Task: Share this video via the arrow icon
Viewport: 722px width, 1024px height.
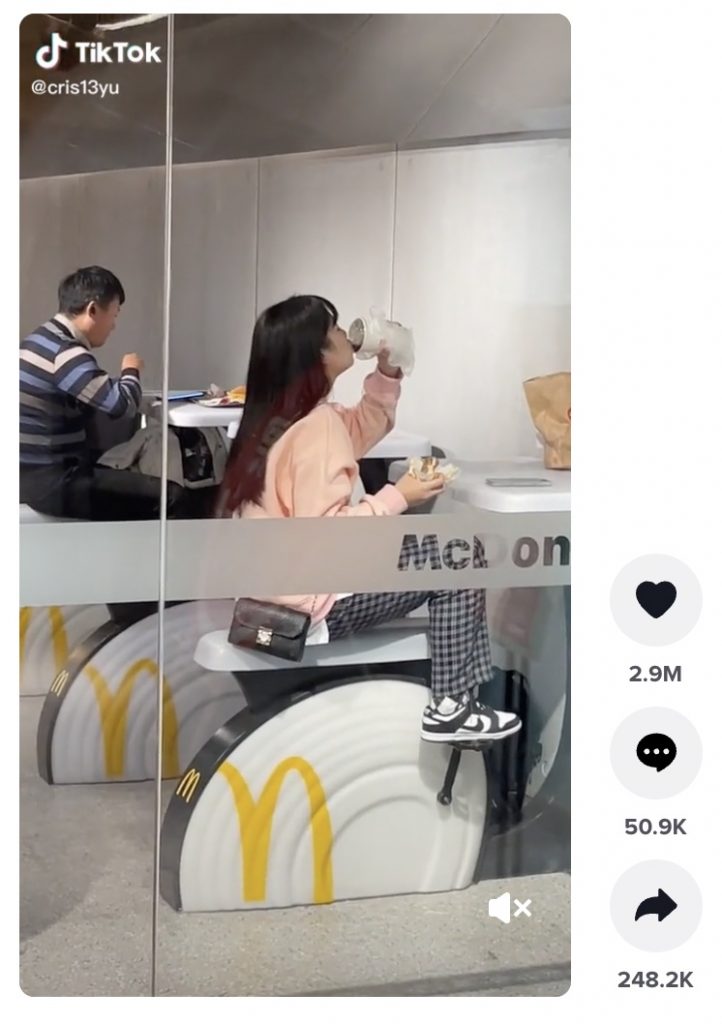Action: pos(656,906)
